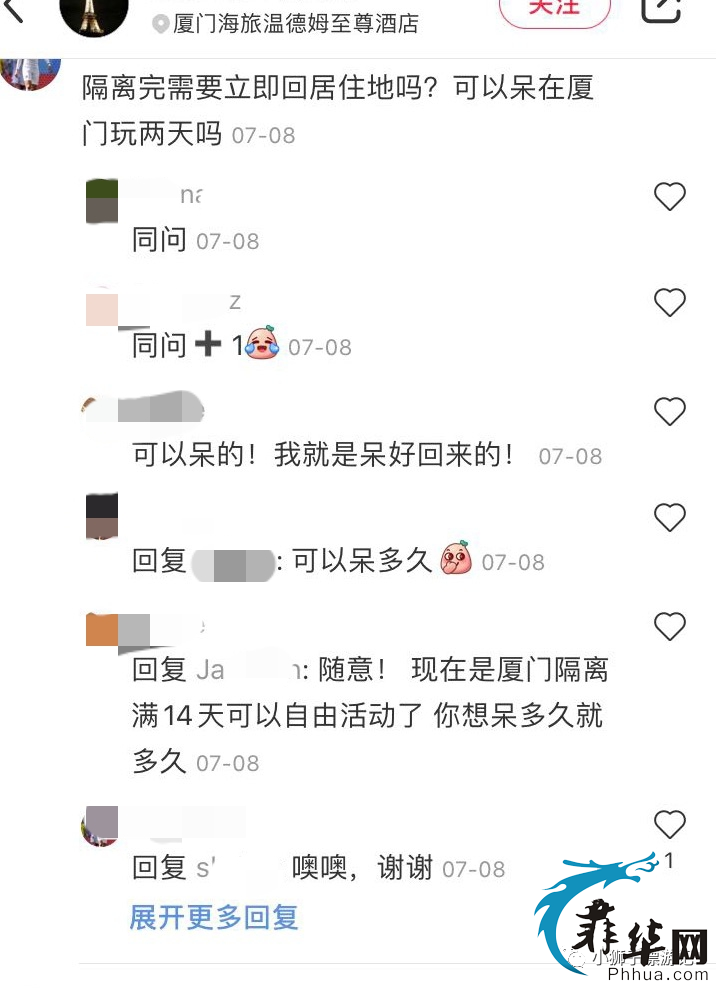Tap the 关注 follow button
Screen dimensions: 716x988
554,9
